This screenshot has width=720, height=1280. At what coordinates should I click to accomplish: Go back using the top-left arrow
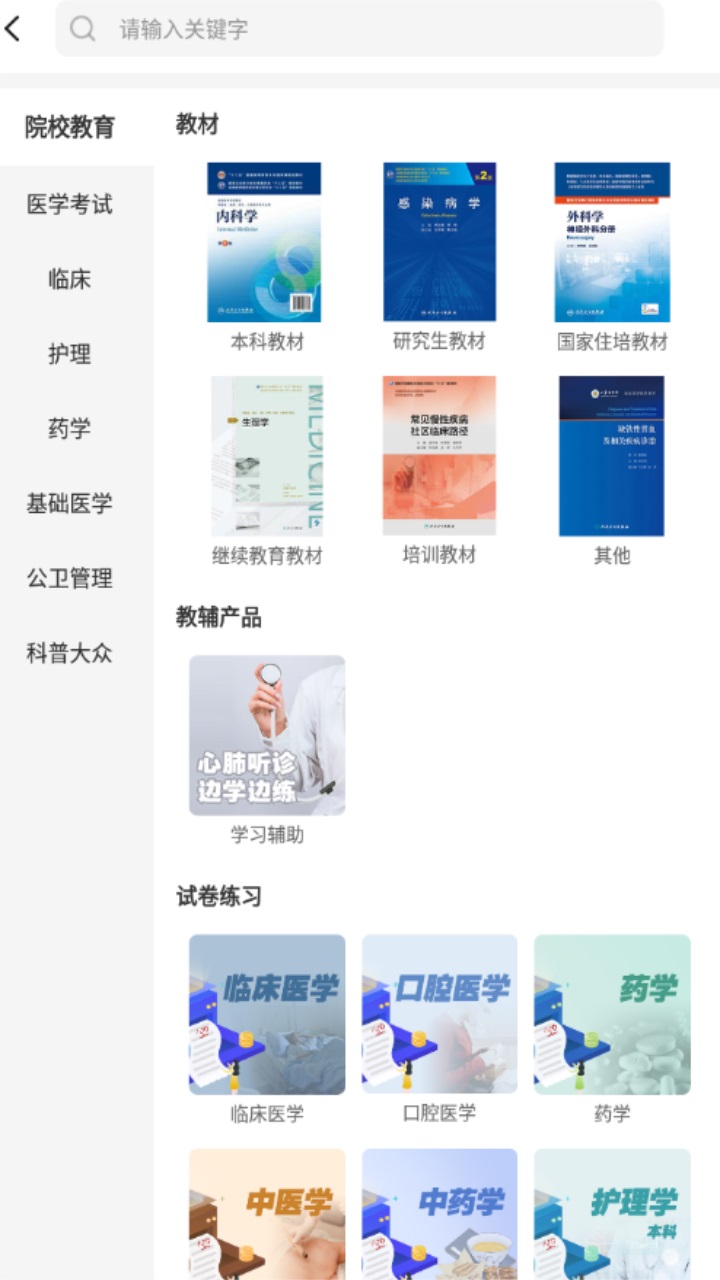(13, 29)
